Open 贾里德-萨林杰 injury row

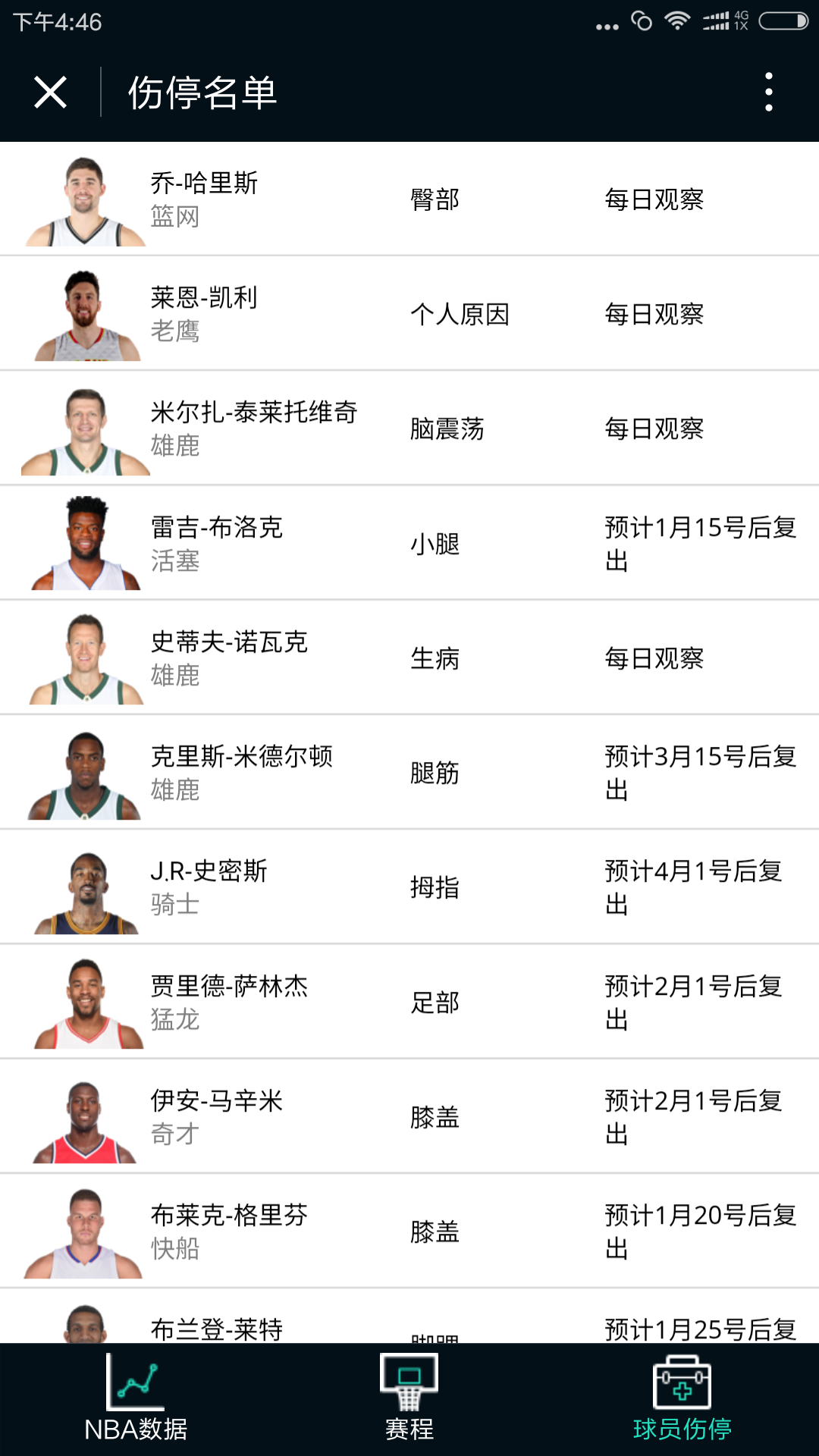coord(409,1002)
